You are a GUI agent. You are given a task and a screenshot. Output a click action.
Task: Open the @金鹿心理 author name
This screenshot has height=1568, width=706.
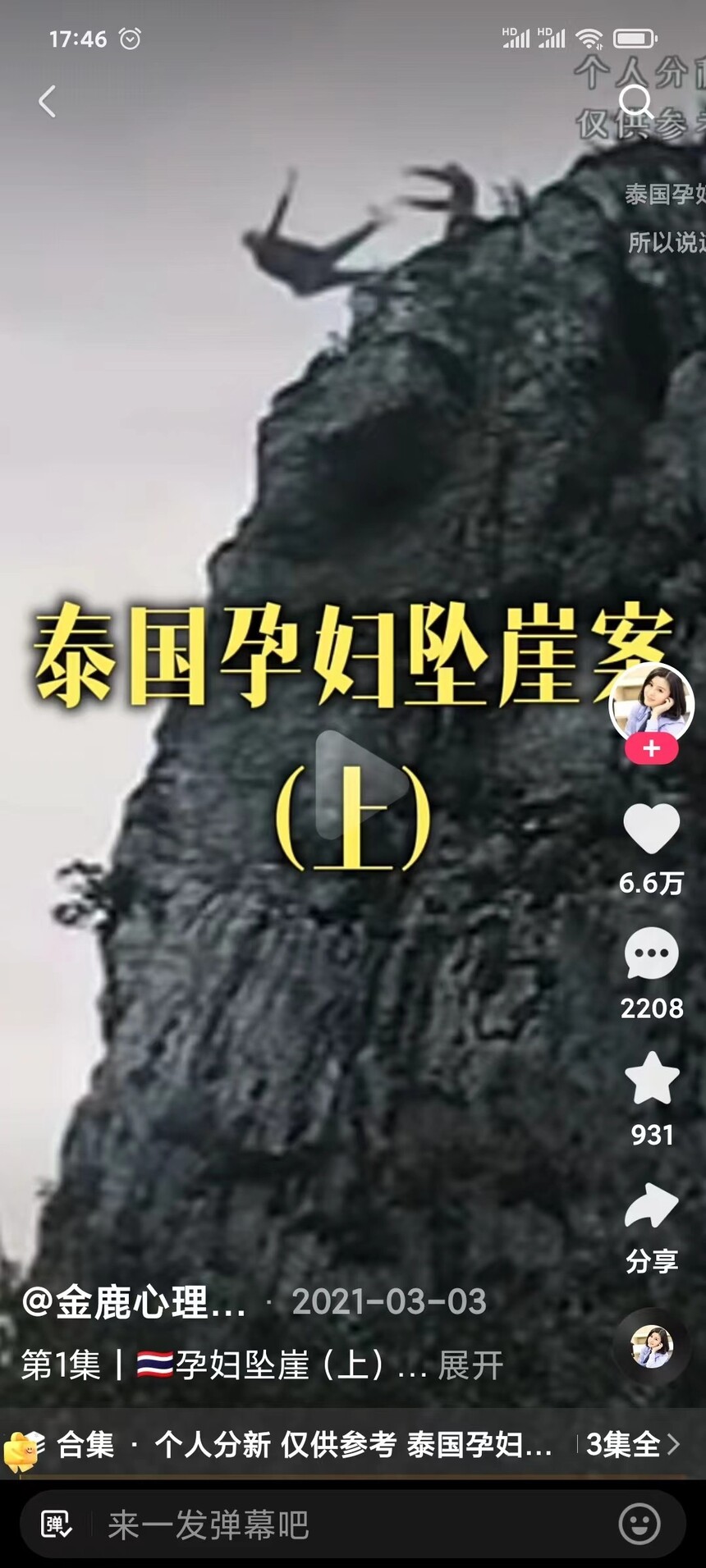pyautogui.click(x=134, y=1302)
